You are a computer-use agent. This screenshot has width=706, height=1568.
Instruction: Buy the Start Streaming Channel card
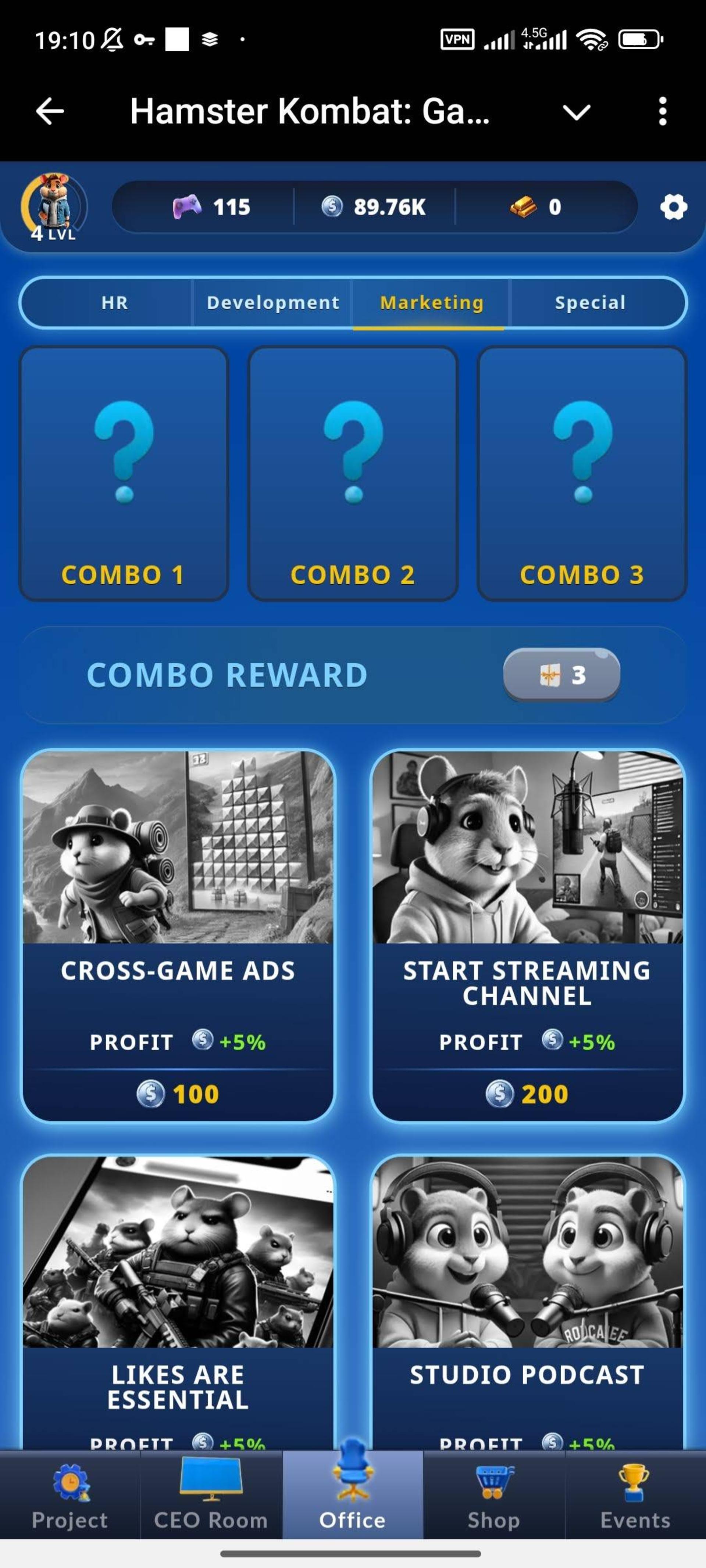528,936
